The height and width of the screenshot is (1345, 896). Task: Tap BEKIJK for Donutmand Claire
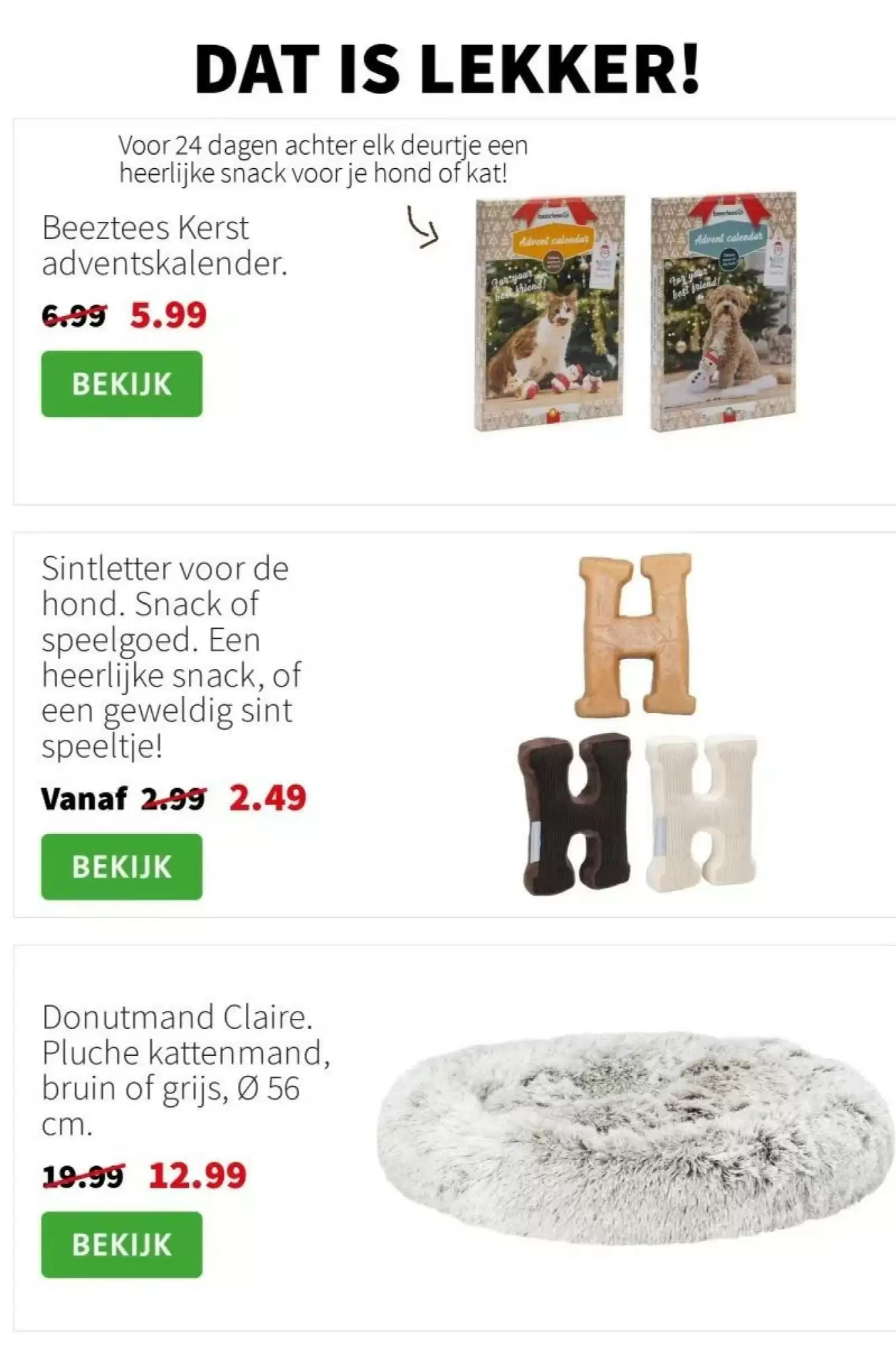click(122, 1244)
